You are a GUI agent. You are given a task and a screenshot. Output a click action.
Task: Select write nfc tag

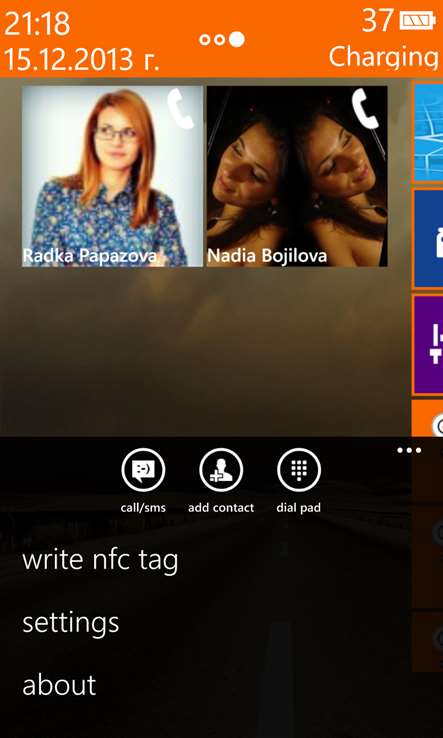click(x=100, y=561)
